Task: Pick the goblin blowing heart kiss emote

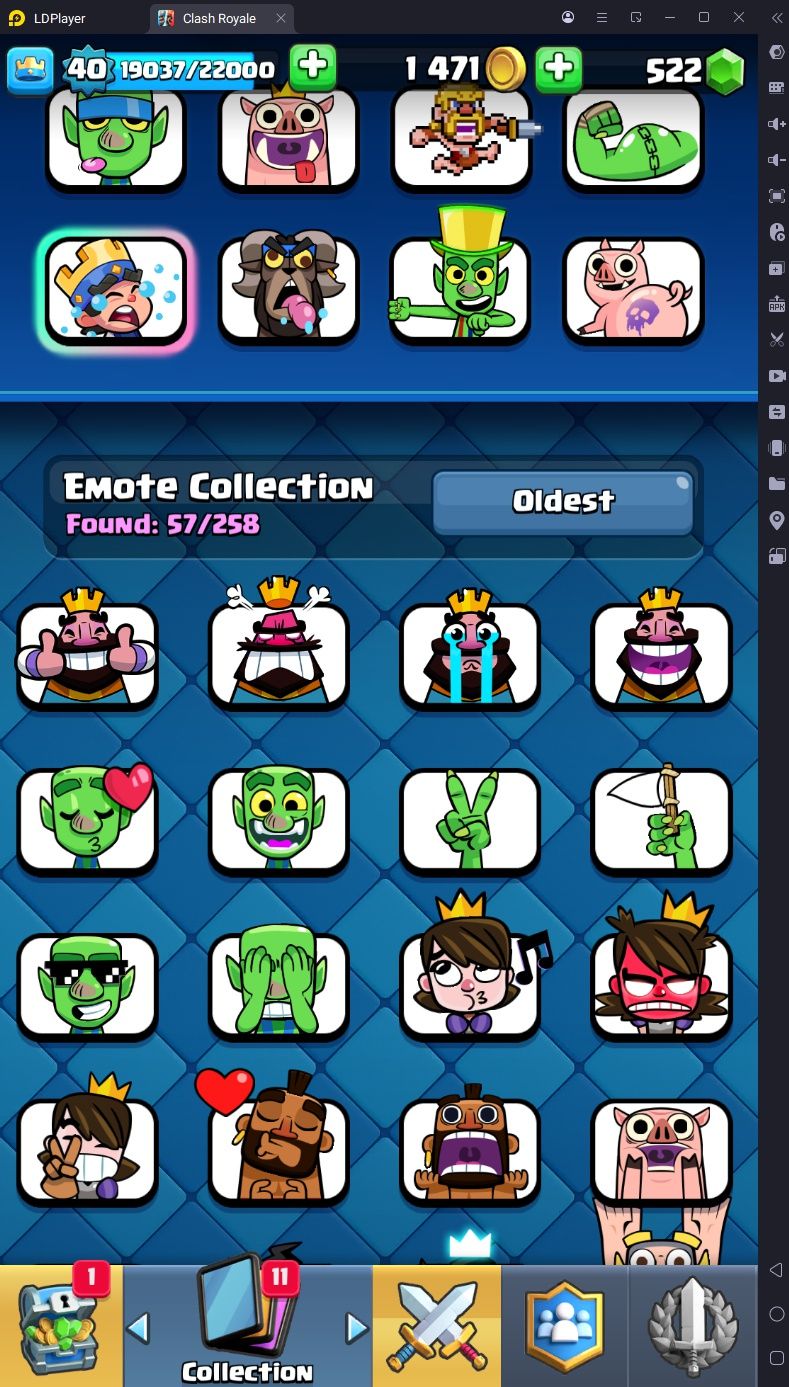Action: coord(87,820)
